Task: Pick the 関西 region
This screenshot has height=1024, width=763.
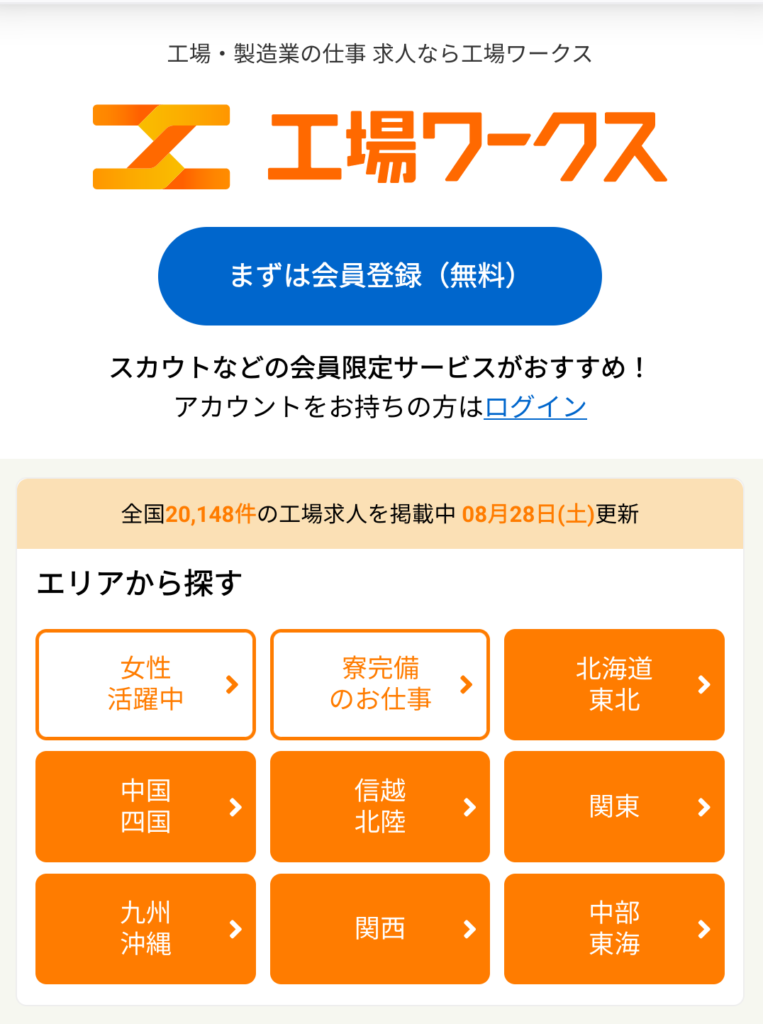Action: 380,929
